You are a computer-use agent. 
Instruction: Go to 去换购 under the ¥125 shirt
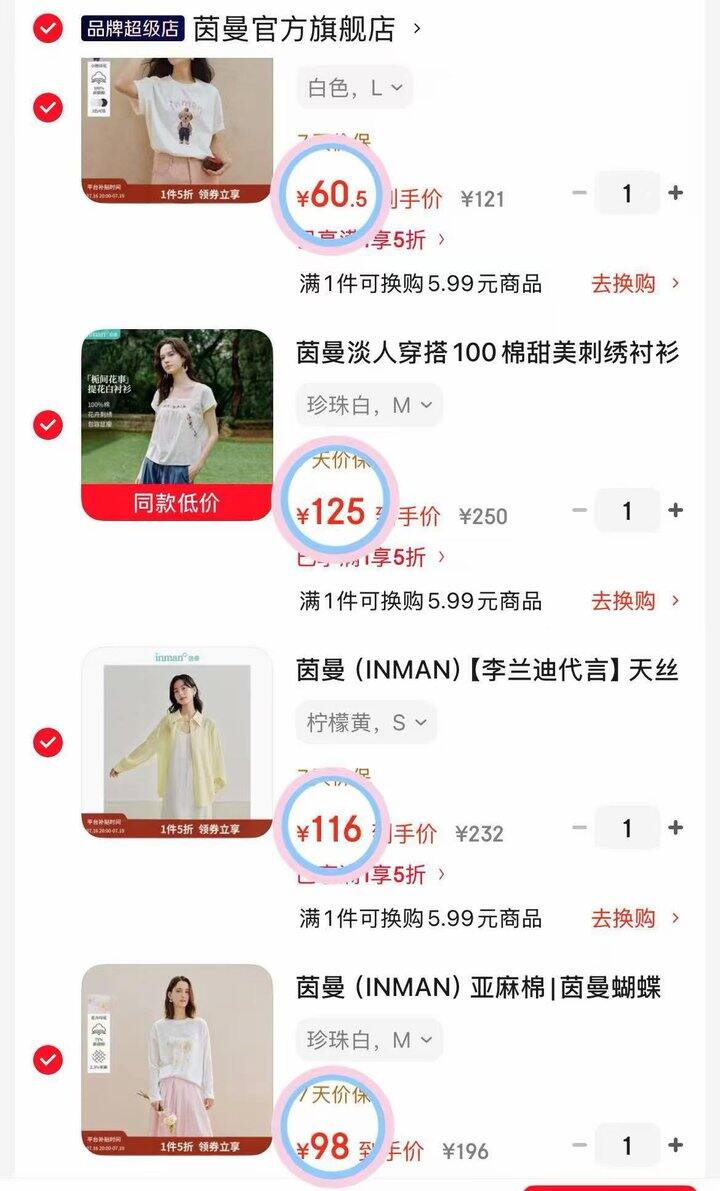pyautogui.click(x=635, y=601)
